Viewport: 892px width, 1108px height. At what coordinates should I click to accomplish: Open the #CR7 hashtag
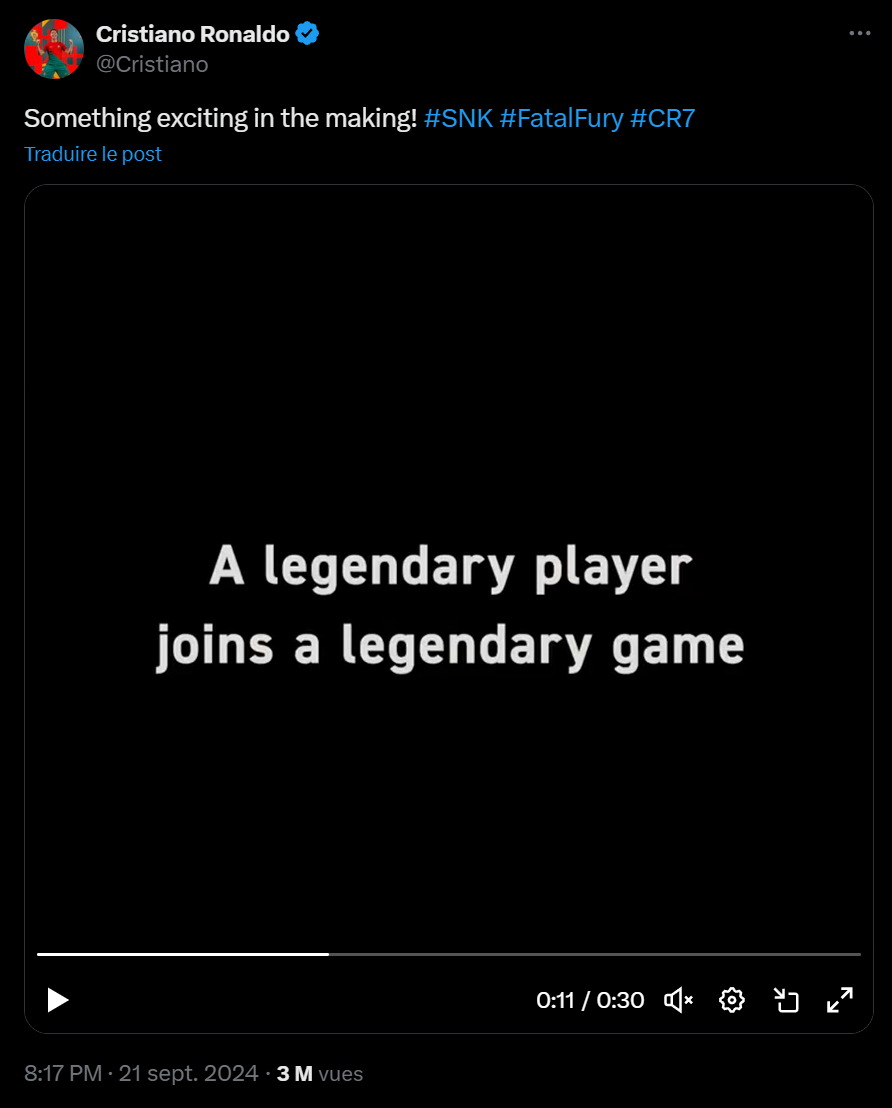(662, 118)
